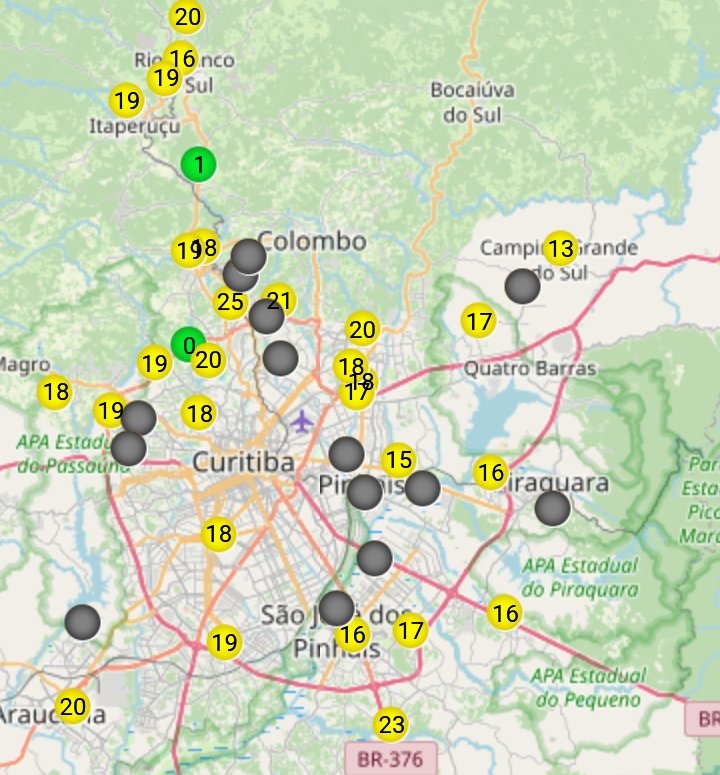Screen dimensions: 720x775
Task: Open marker 13 at Campina Grande do Sul
Action: tap(561, 248)
